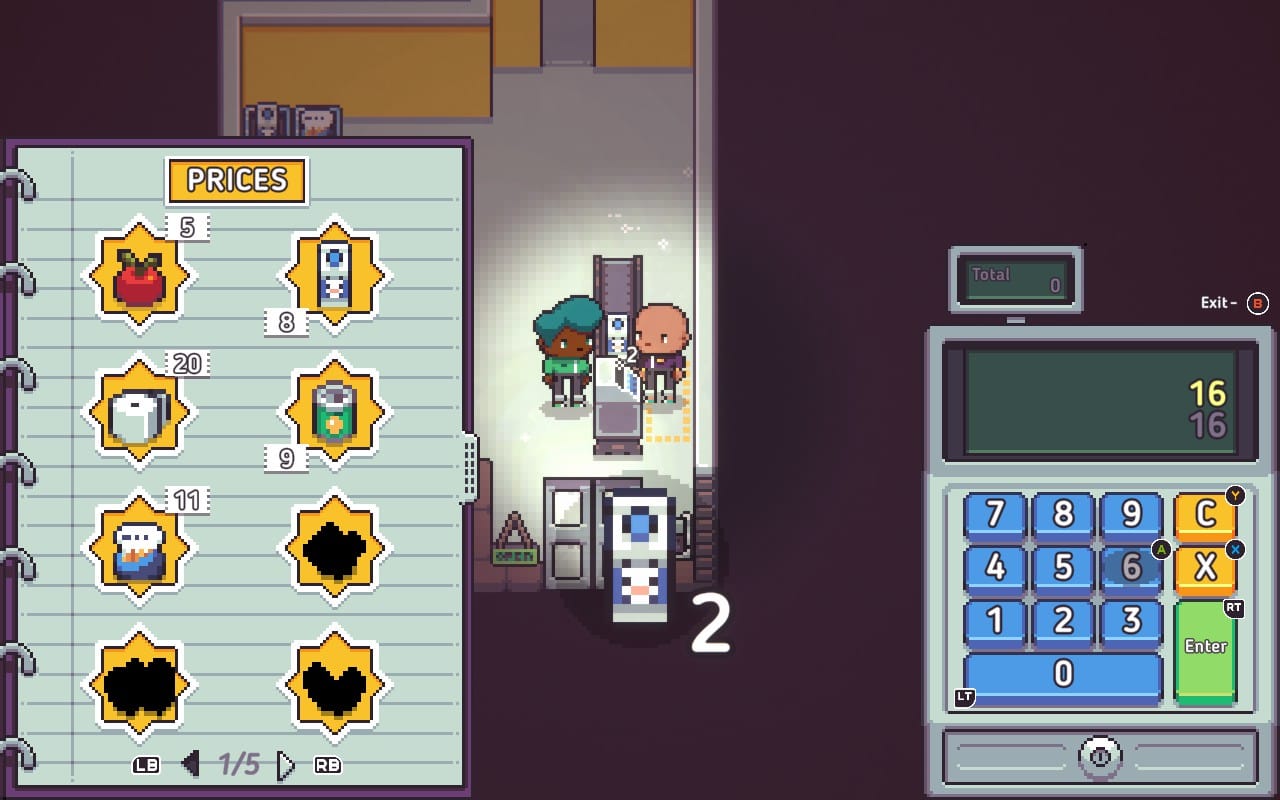Screen dimensions: 1280x800
Task: Hit the 9 key on the keypad
Action: pos(1131,514)
